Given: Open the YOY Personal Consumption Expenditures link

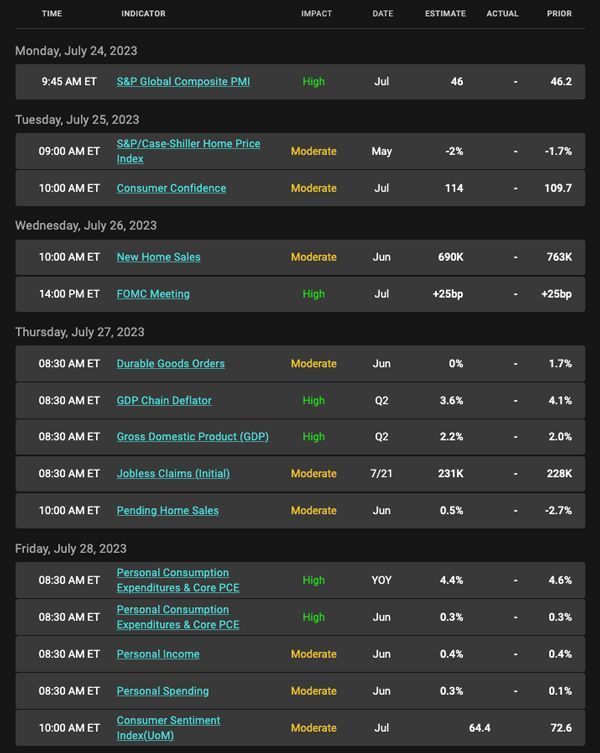Looking at the screenshot, I should (178, 580).
